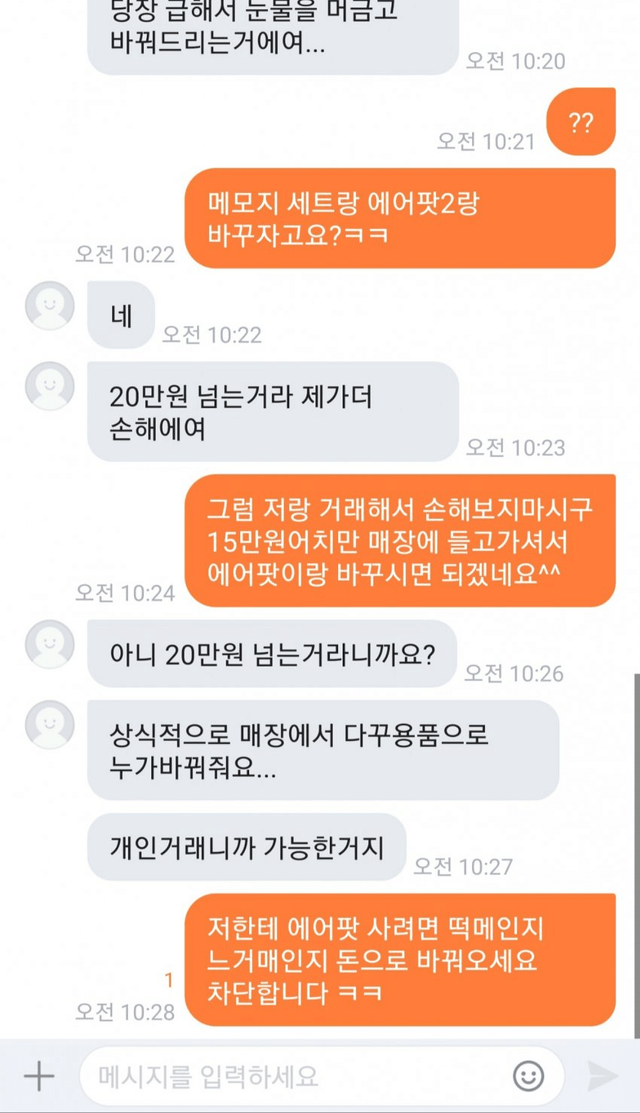Viewport: 640px width, 1113px height.
Task: View profile from avatar beside 상식적으로 매장에서 message
Action: click(x=50, y=724)
